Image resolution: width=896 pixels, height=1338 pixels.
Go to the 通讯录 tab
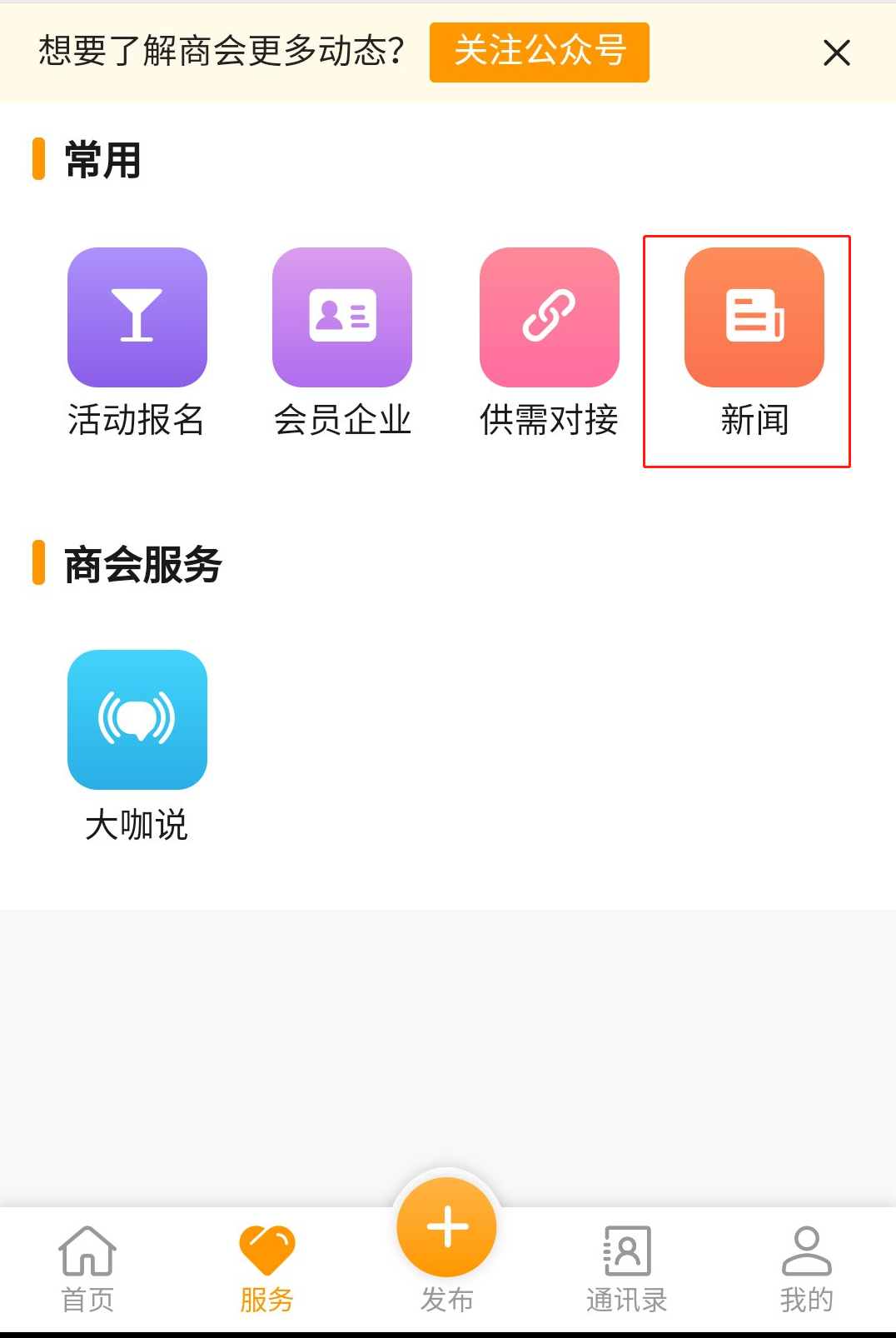point(626,1268)
